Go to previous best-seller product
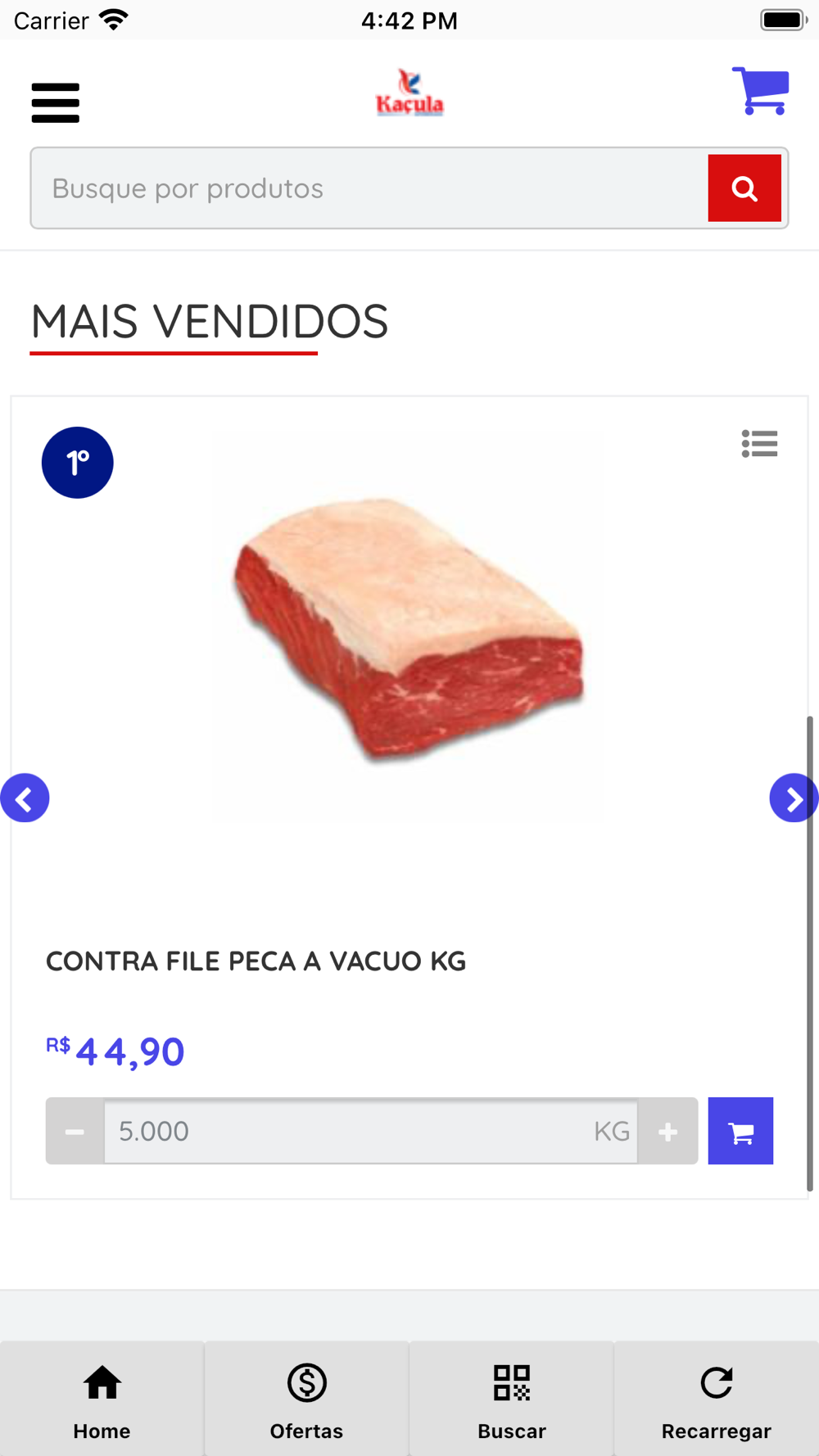Image resolution: width=819 pixels, height=1456 pixels. click(x=25, y=798)
